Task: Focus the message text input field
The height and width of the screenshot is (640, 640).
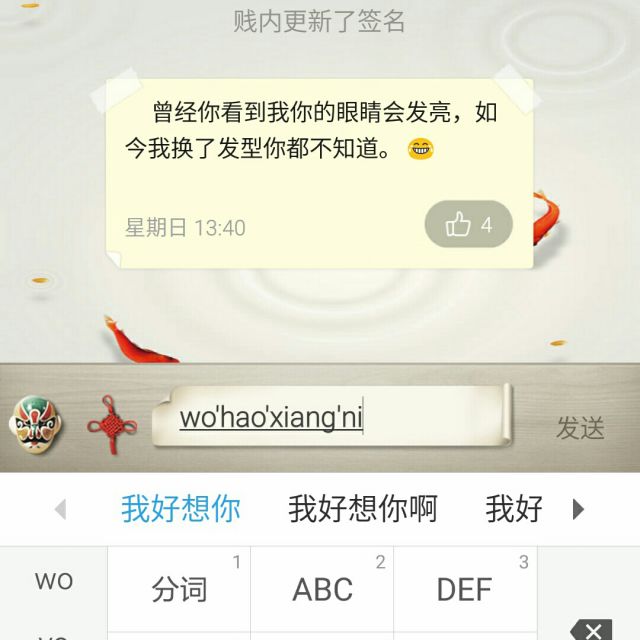Action: (332, 417)
